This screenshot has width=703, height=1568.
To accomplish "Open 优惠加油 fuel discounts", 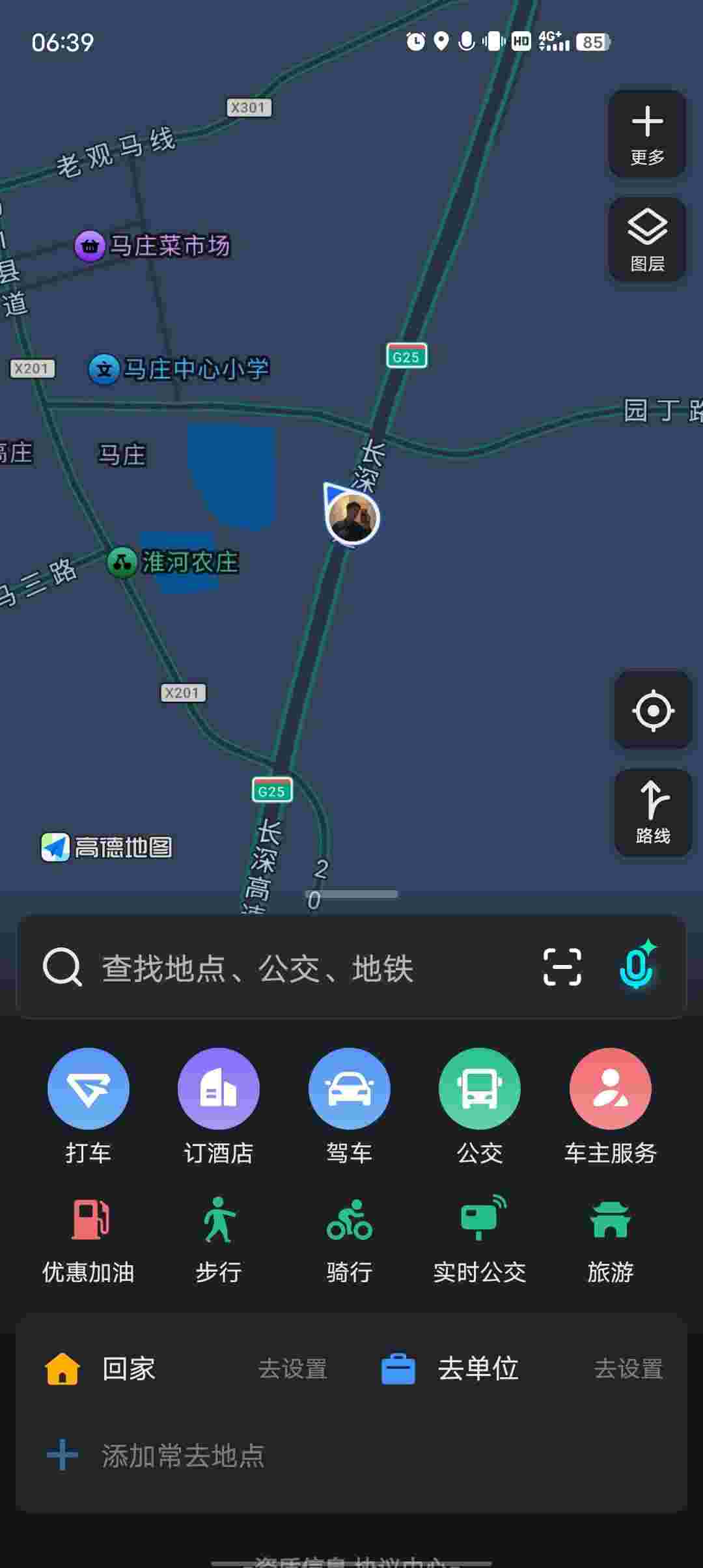I will pos(89,1239).
